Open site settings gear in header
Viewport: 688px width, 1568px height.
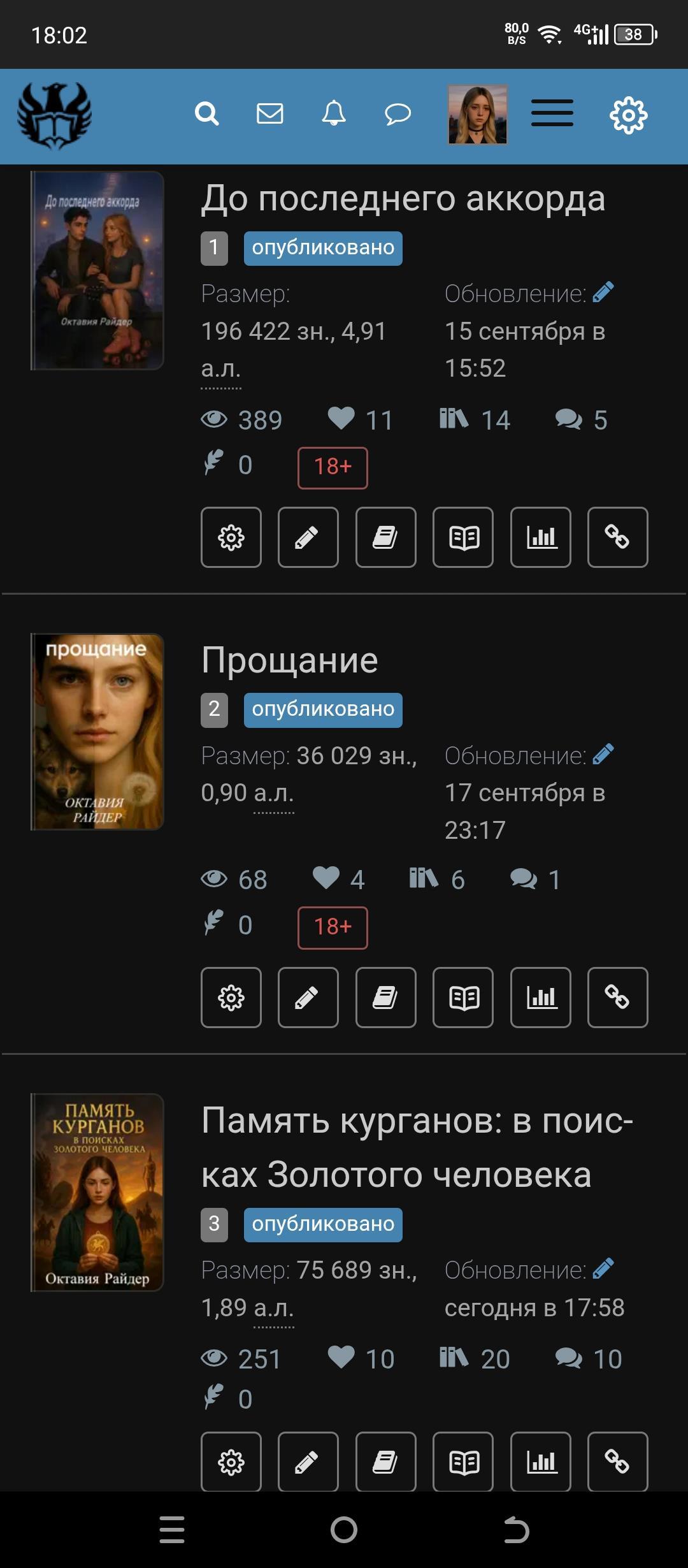628,115
